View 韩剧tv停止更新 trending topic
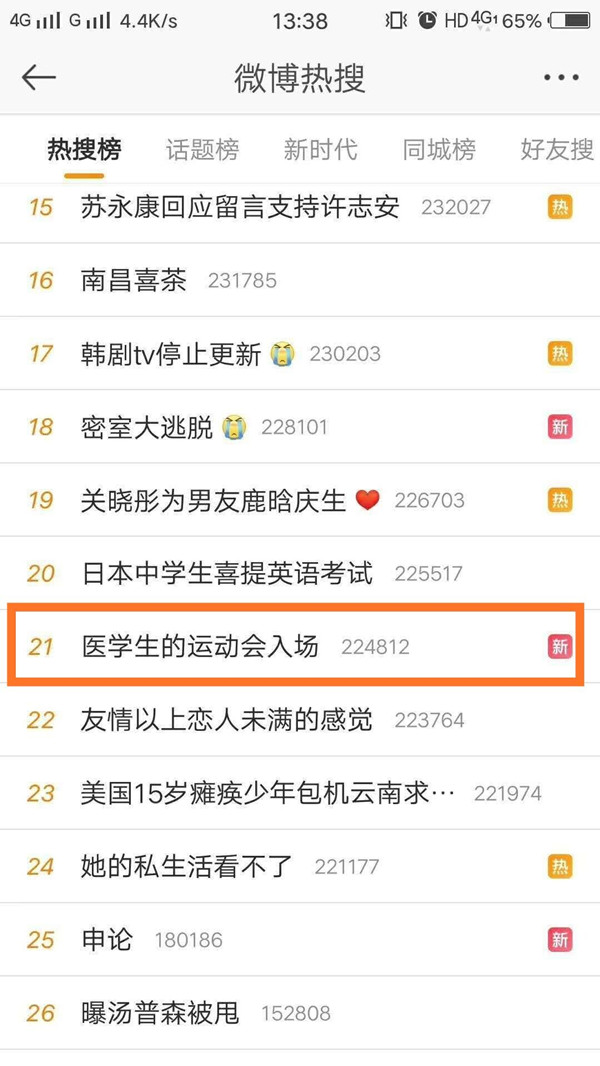Screen dimensions: 600x1066 point(300,354)
